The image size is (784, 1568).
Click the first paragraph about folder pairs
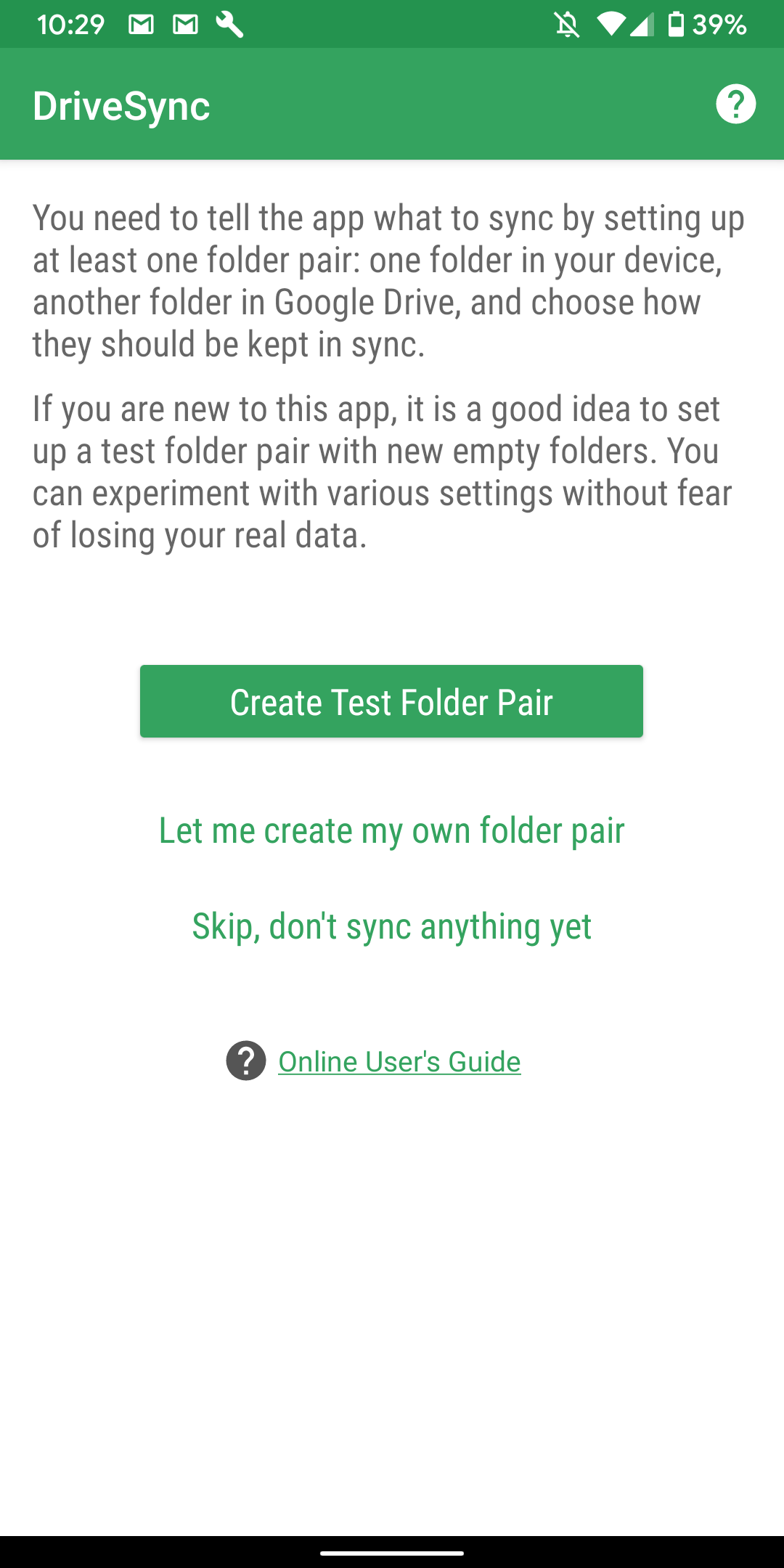390,279
